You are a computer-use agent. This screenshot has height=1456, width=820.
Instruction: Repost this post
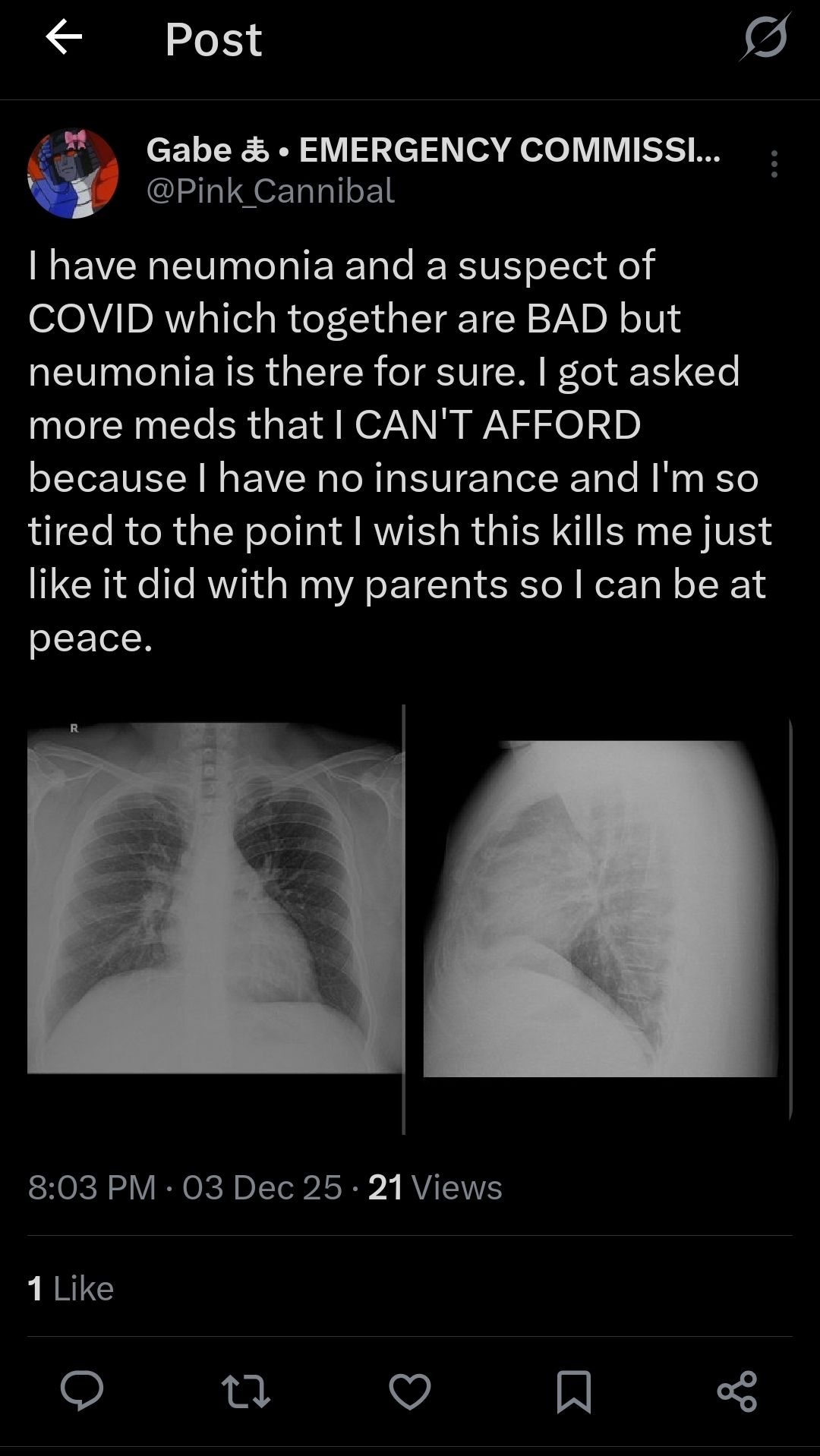[x=246, y=1391]
